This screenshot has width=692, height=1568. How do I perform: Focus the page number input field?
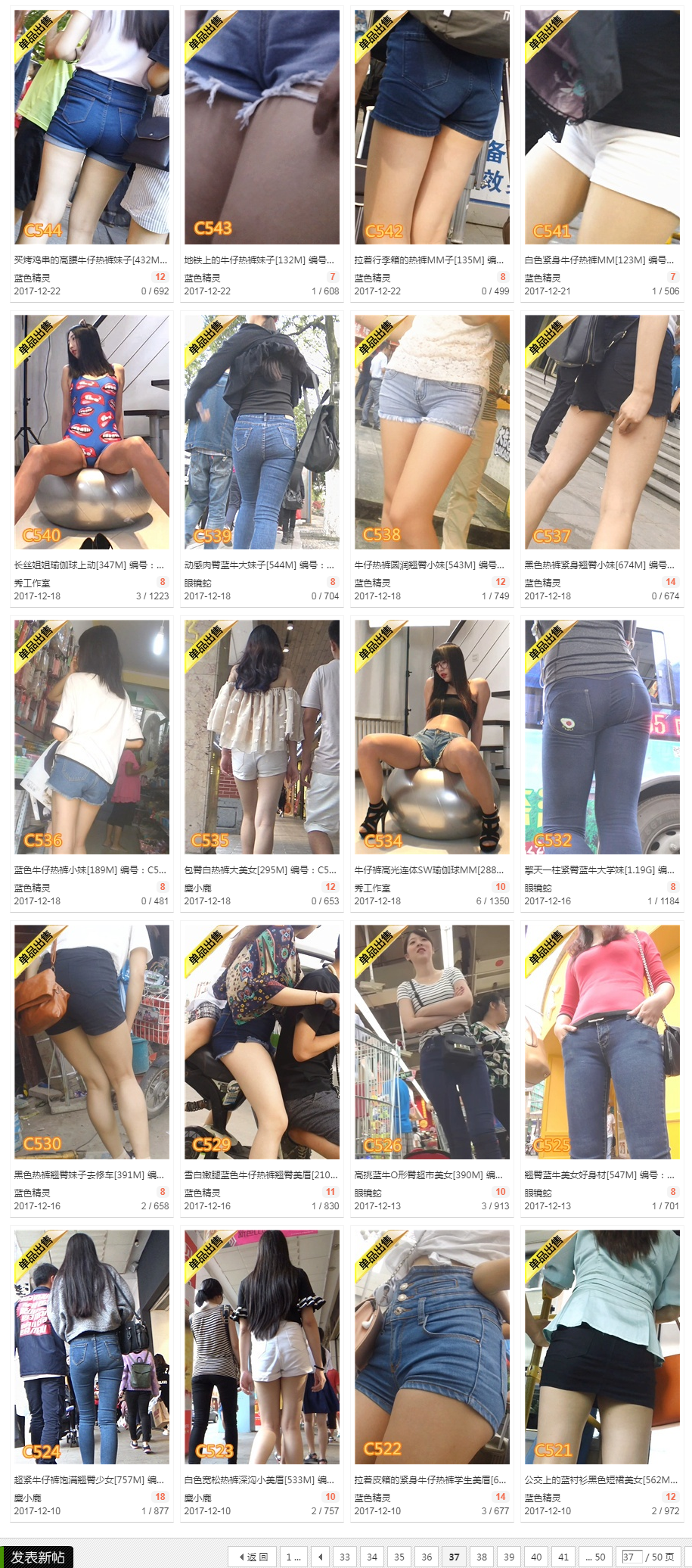(631, 1557)
